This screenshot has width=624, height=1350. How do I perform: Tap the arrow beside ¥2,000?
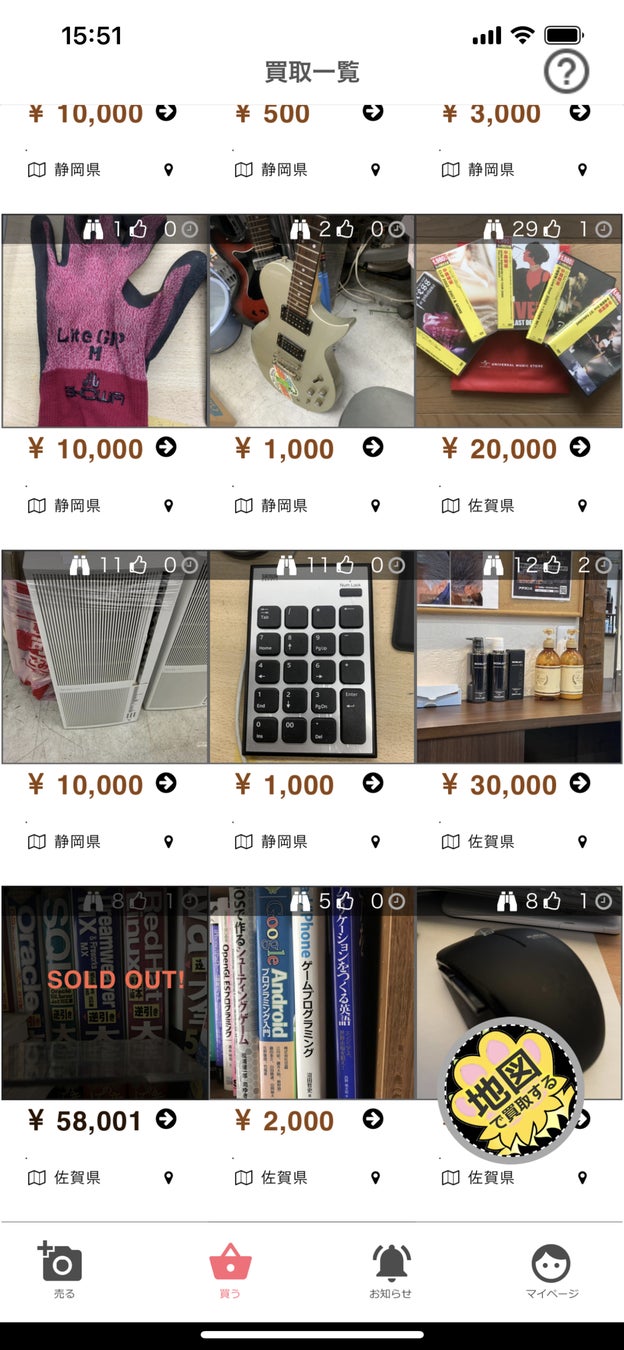tap(373, 1119)
